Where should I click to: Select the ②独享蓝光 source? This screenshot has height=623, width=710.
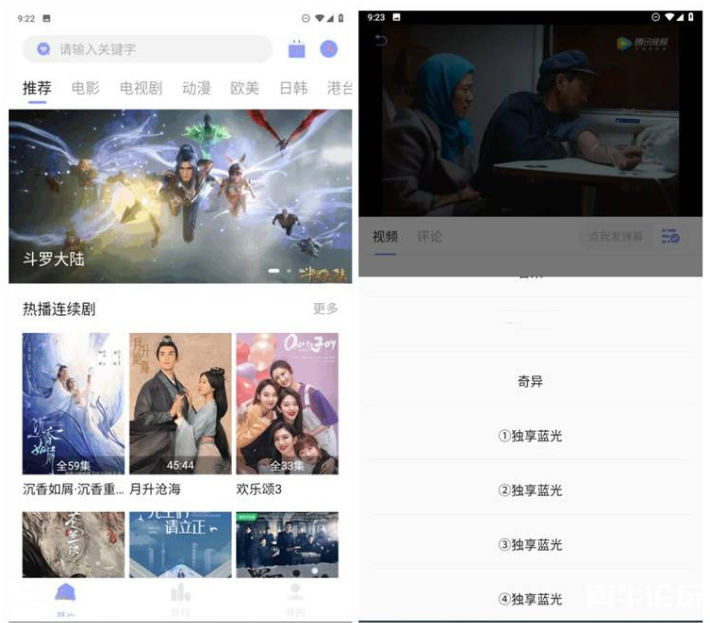(531, 490)
